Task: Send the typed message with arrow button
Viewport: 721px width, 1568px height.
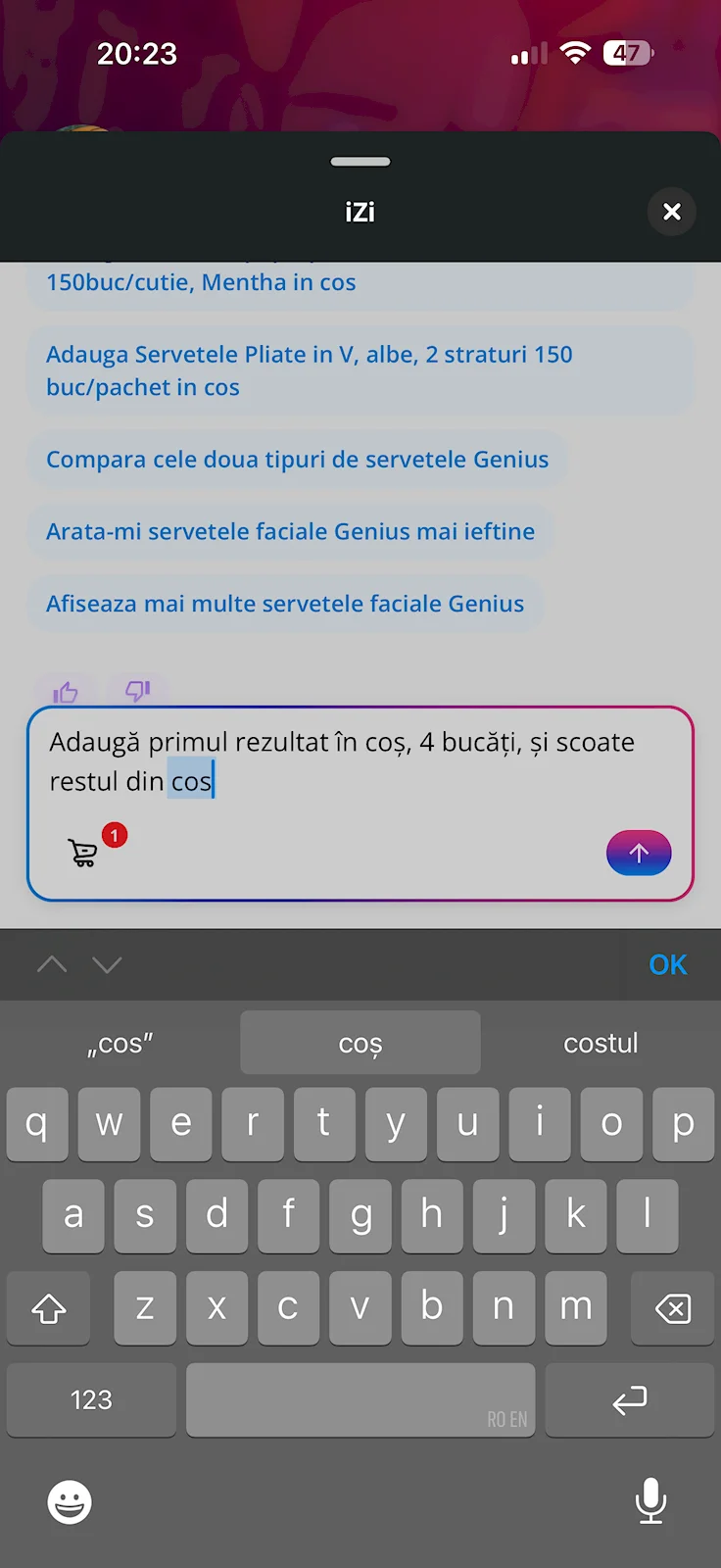Action: tap(639, 853)
